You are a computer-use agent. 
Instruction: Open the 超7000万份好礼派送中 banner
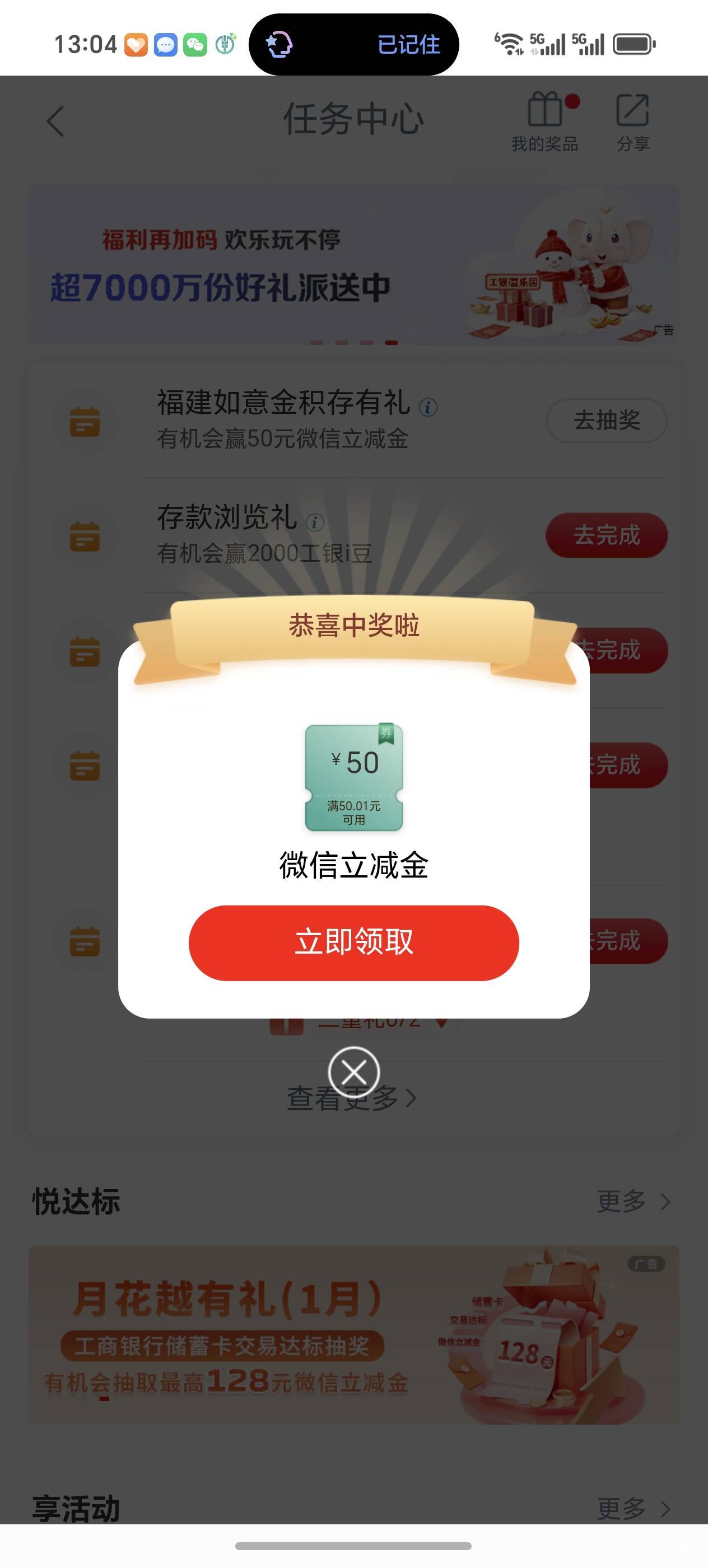coord(353,264)
